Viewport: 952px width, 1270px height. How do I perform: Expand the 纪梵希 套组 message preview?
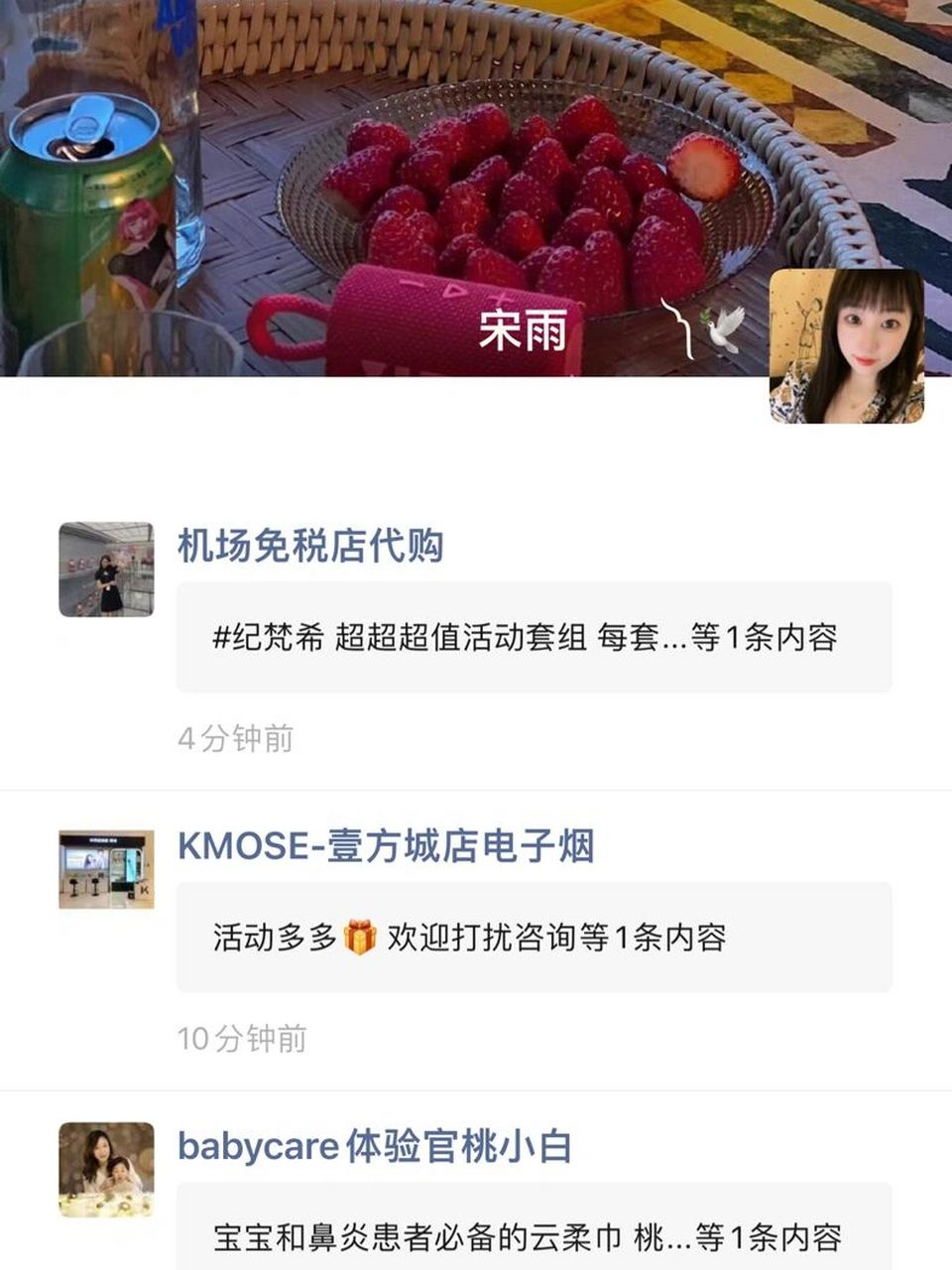click(x=526, y=640)
